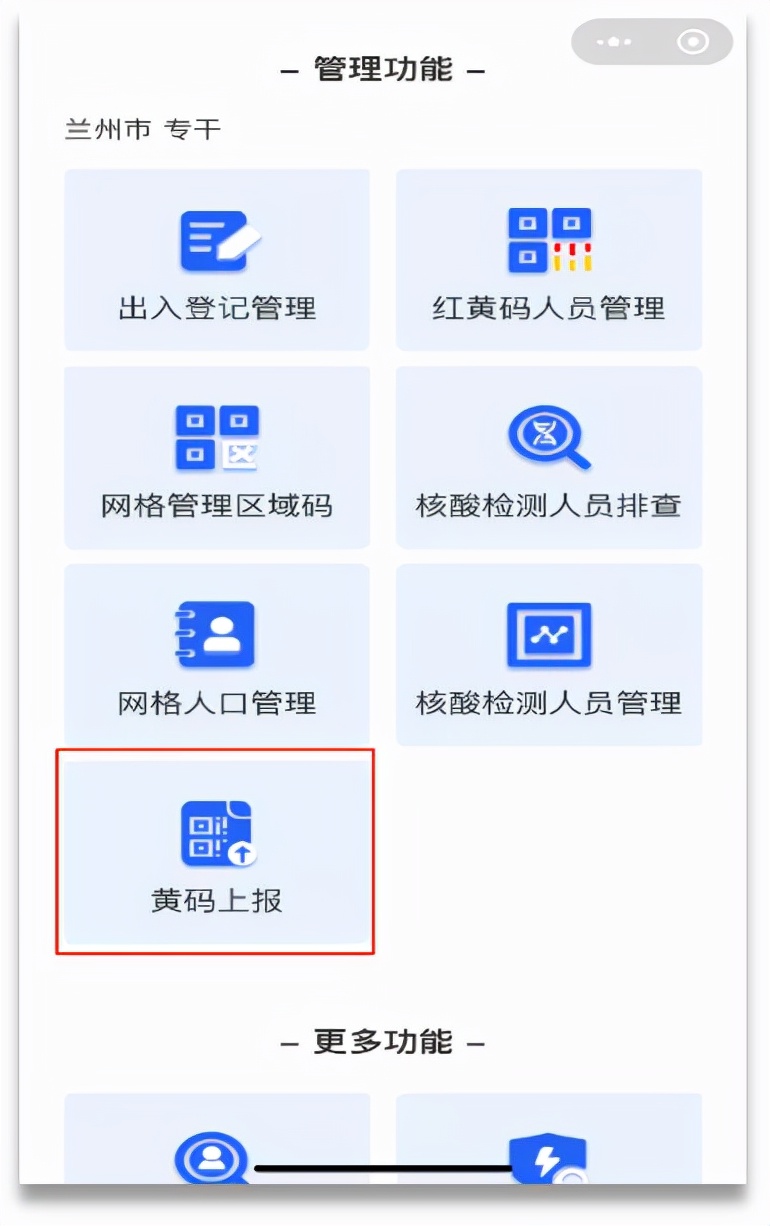Select the 核酸检测人员管理 text label
770x1226 pixels.
[x=548, y=703]
